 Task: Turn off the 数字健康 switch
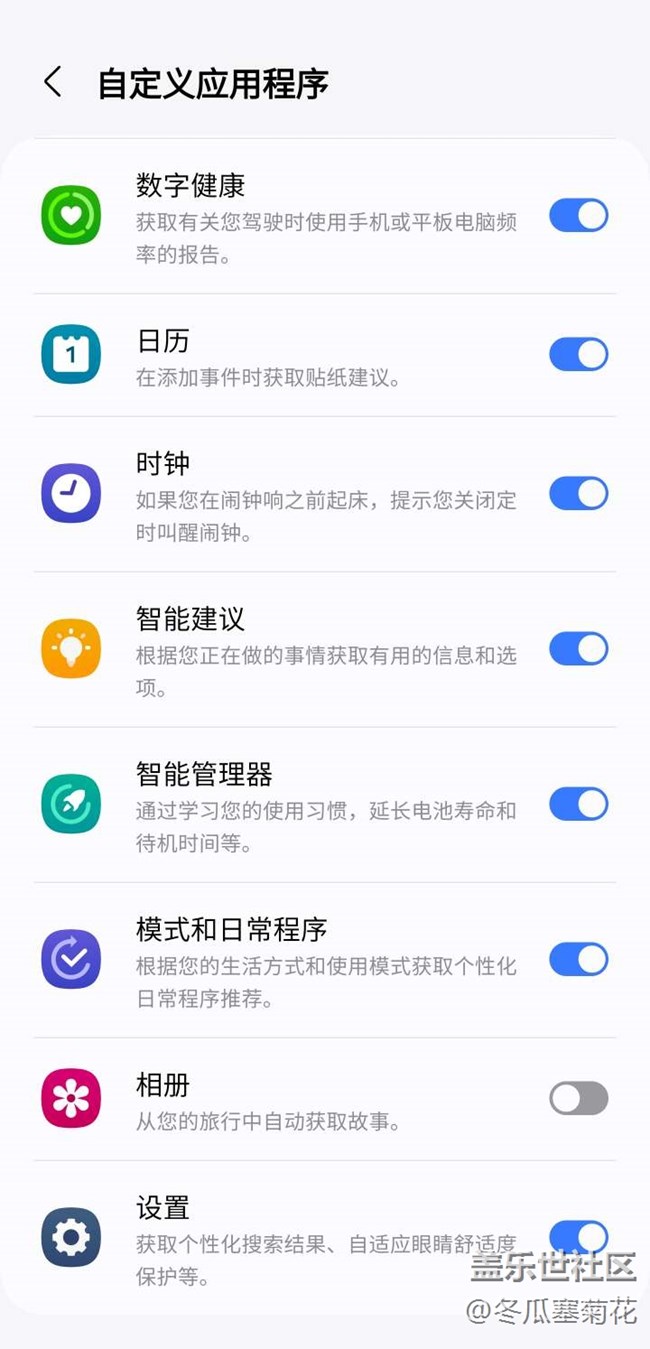(578, 215)
